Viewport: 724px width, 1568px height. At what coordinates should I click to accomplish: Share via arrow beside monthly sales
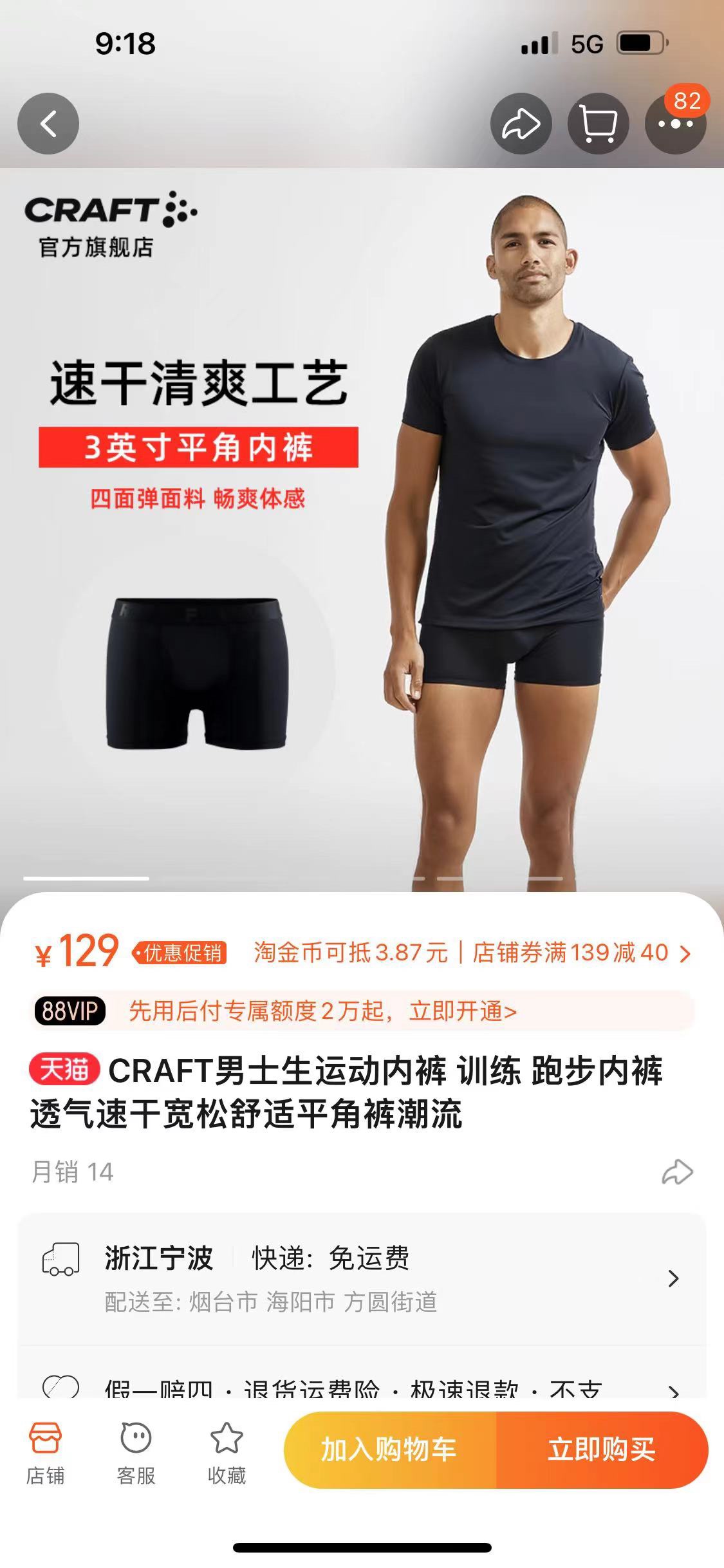coord(677,1172)
